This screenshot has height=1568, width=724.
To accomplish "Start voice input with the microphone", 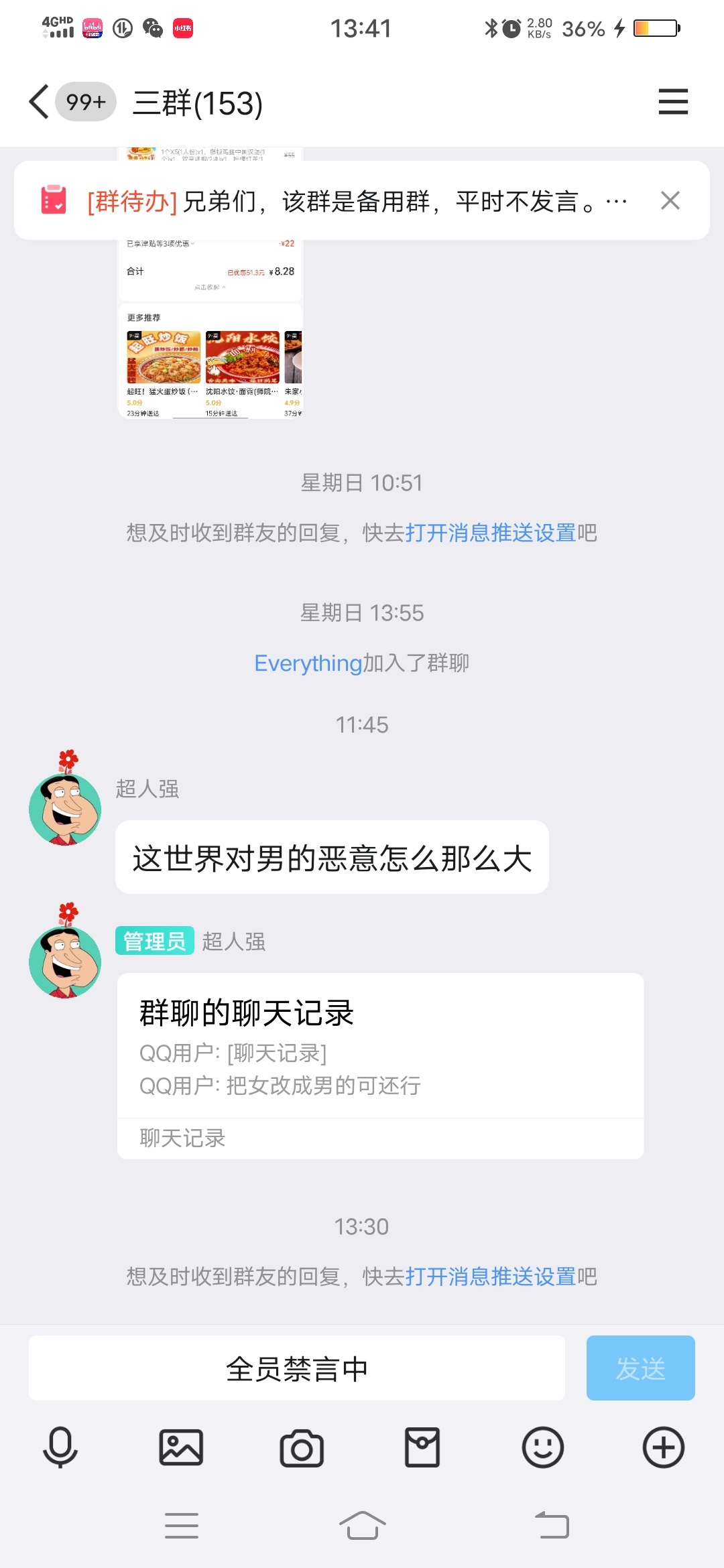I will [x=60, y=1447].
